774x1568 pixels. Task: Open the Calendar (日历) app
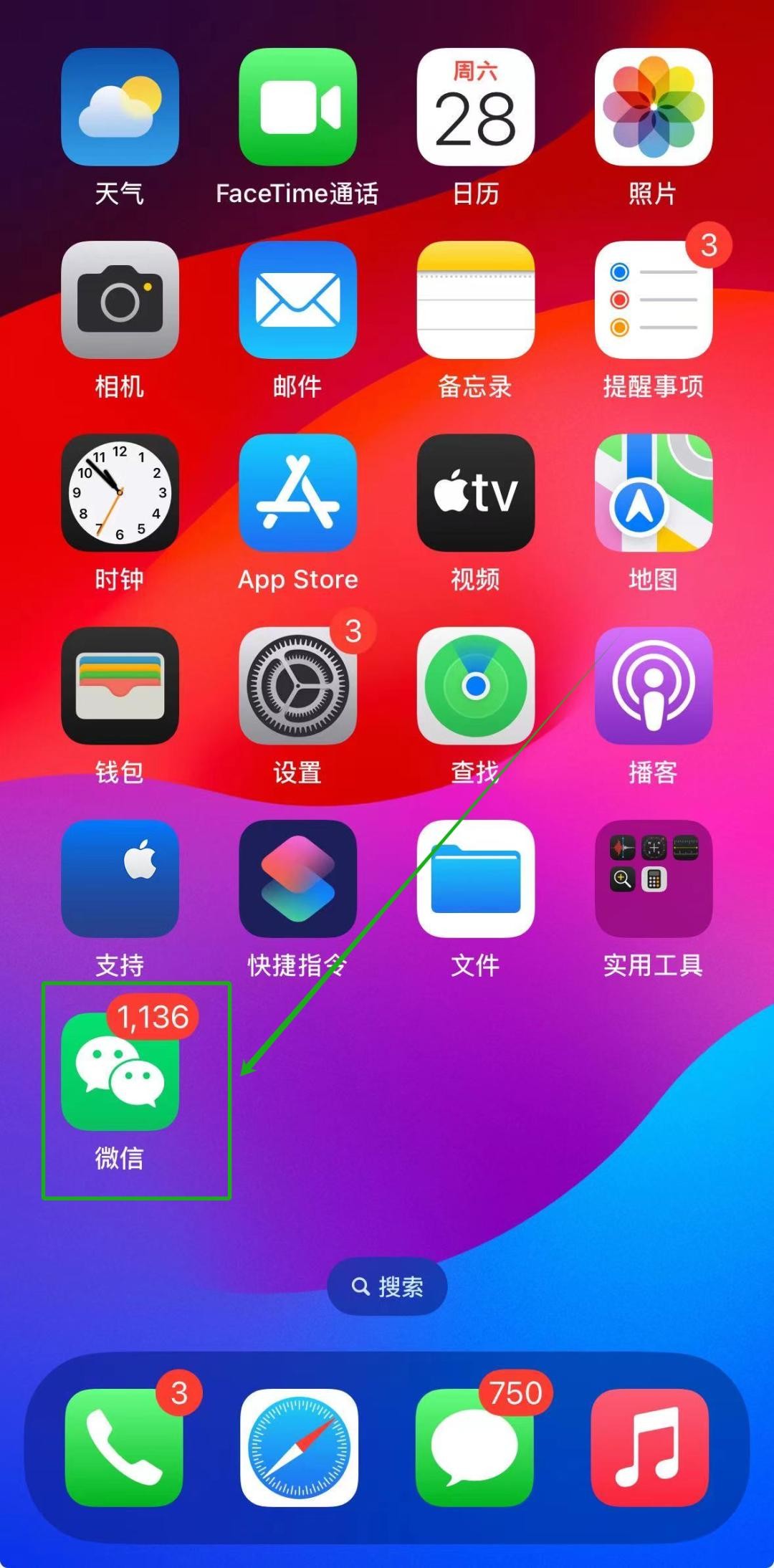pyautogui.click(x=475, y=107)
